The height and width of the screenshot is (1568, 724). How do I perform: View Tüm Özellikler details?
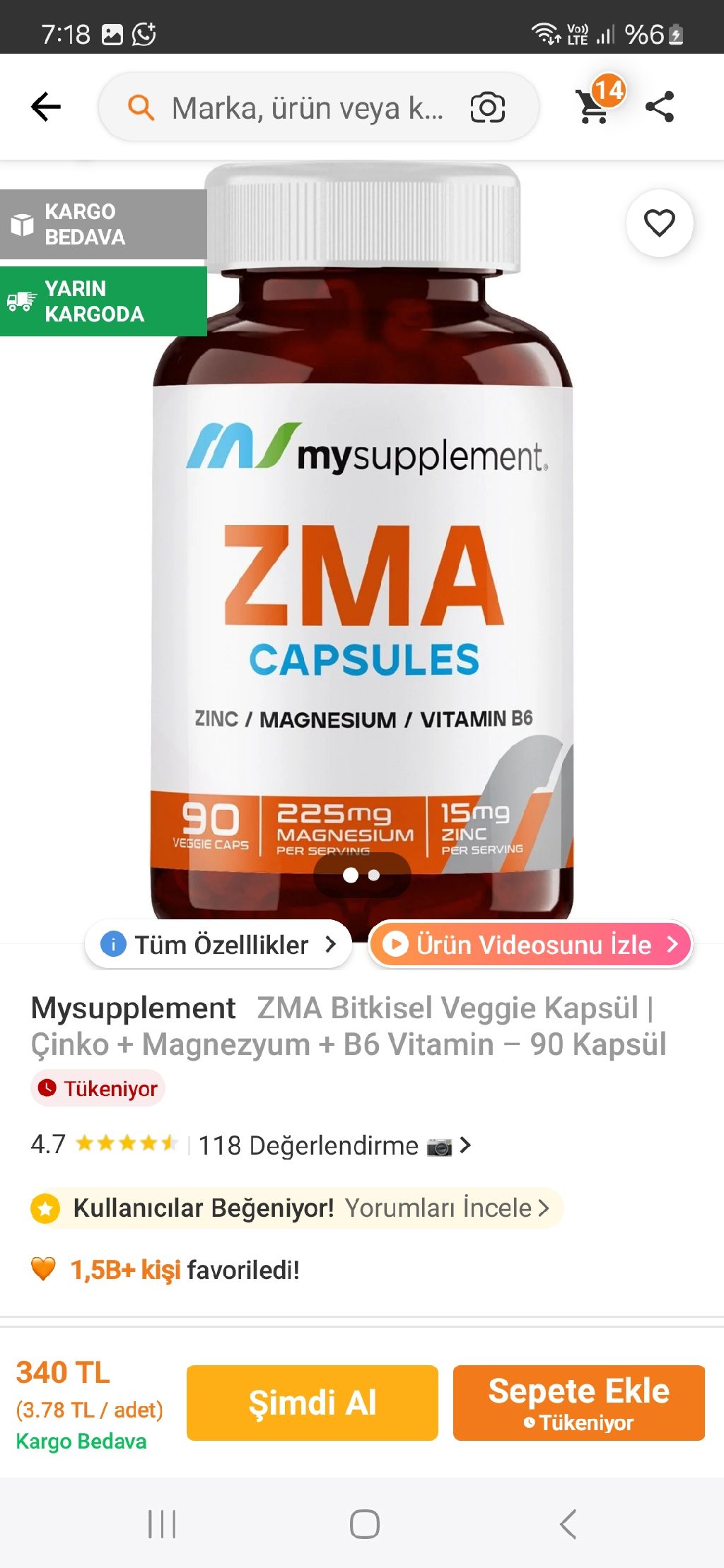coord(219,944)
